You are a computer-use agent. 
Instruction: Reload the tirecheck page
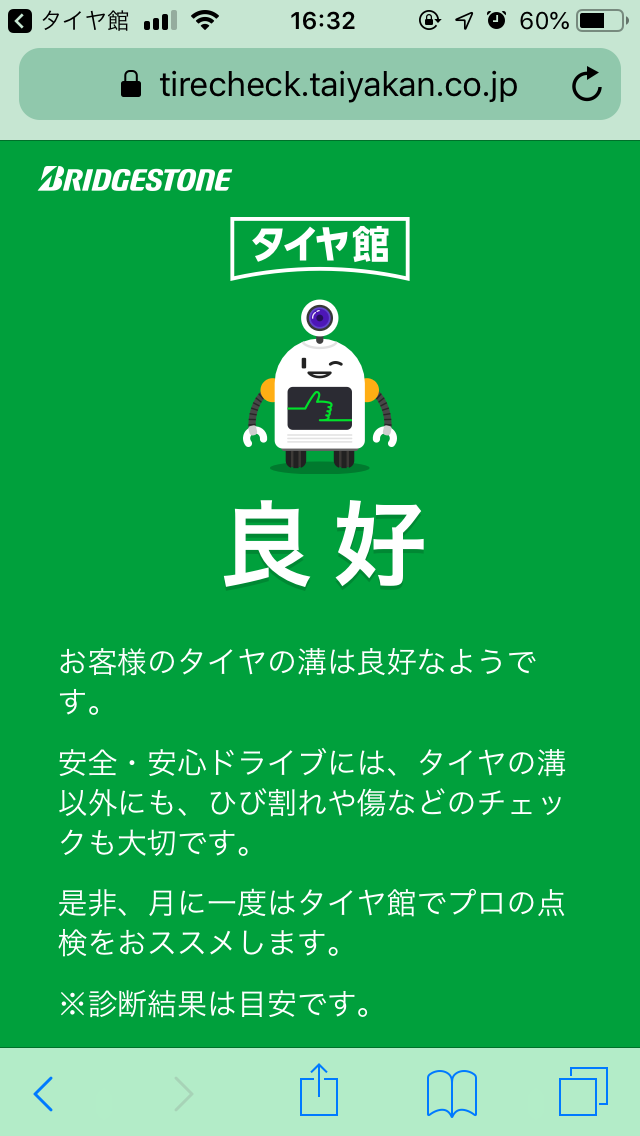tap(587, 85)
